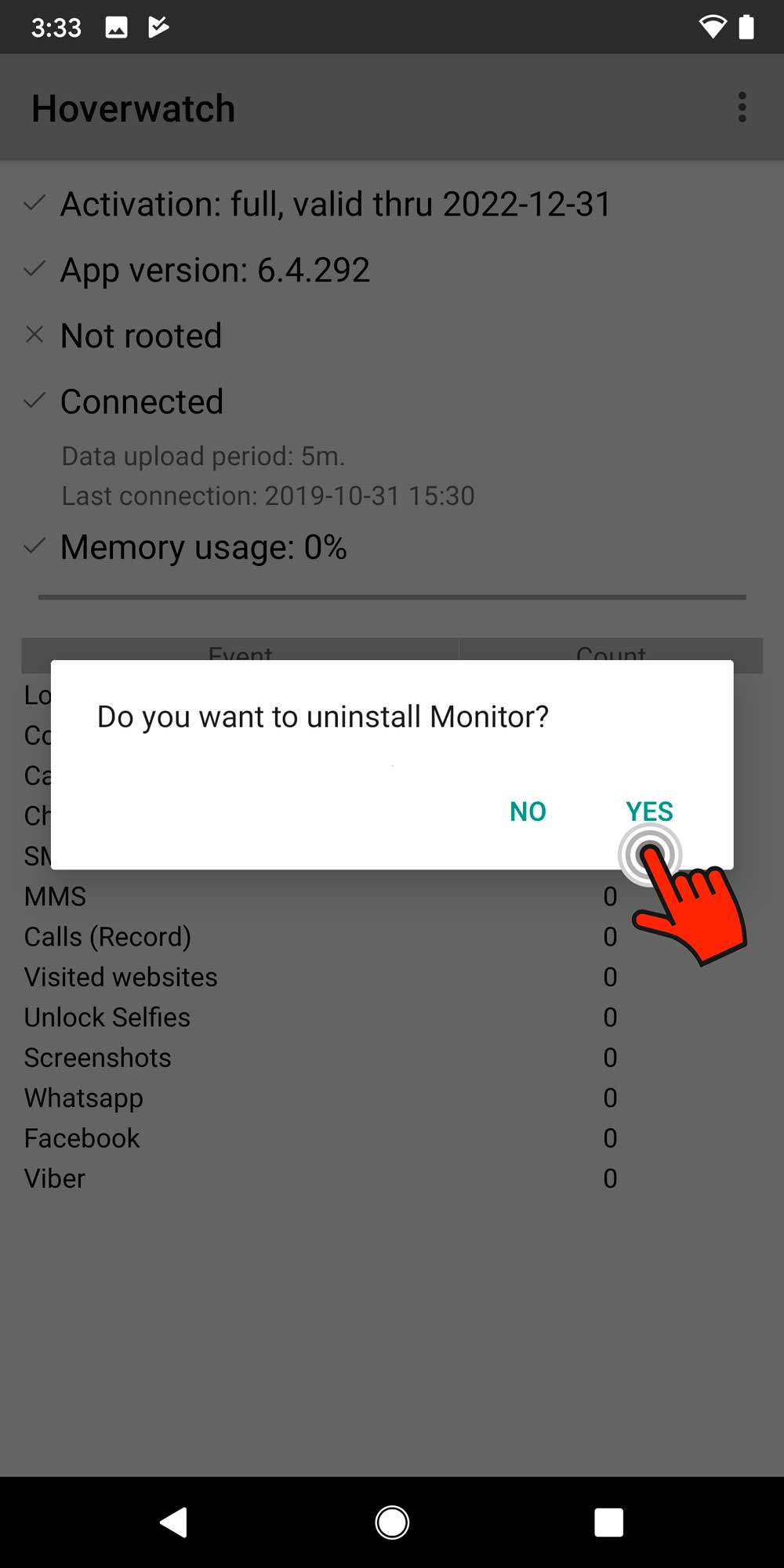Go back using system back button
This screenshot has height=1568, width=784.
[x=173, y=1523]
